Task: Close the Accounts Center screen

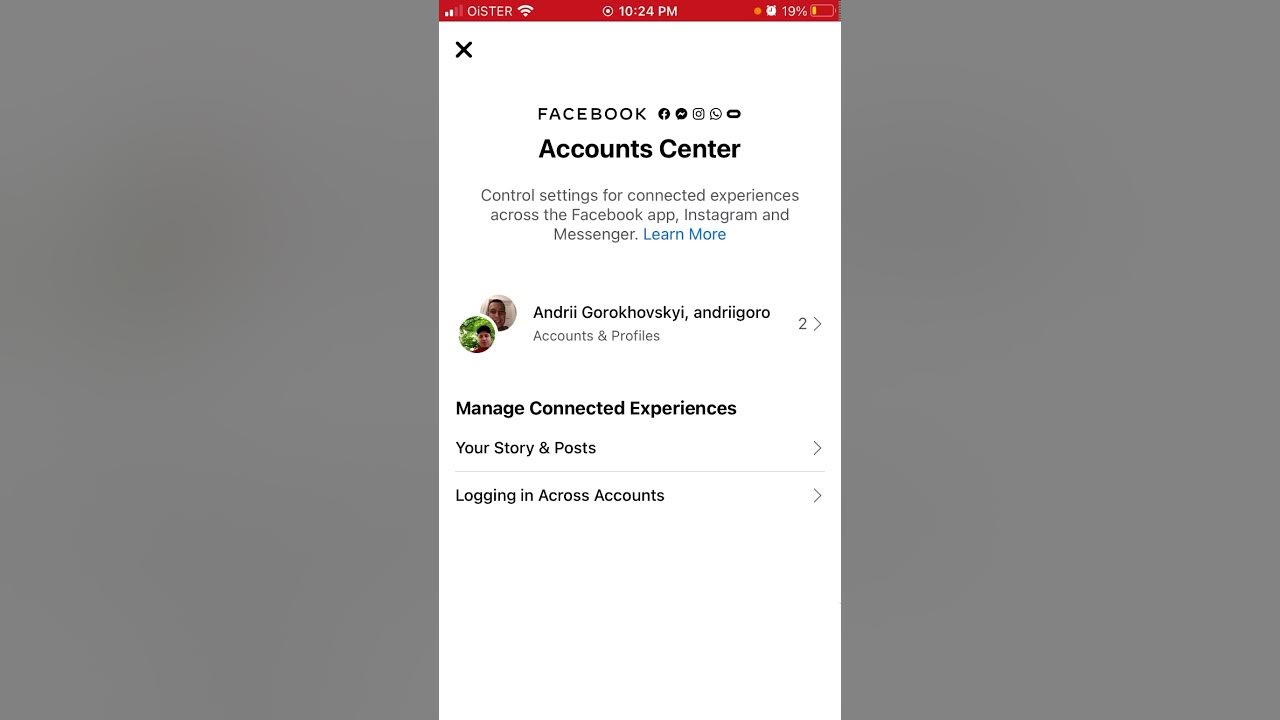Action: point(464,50)
